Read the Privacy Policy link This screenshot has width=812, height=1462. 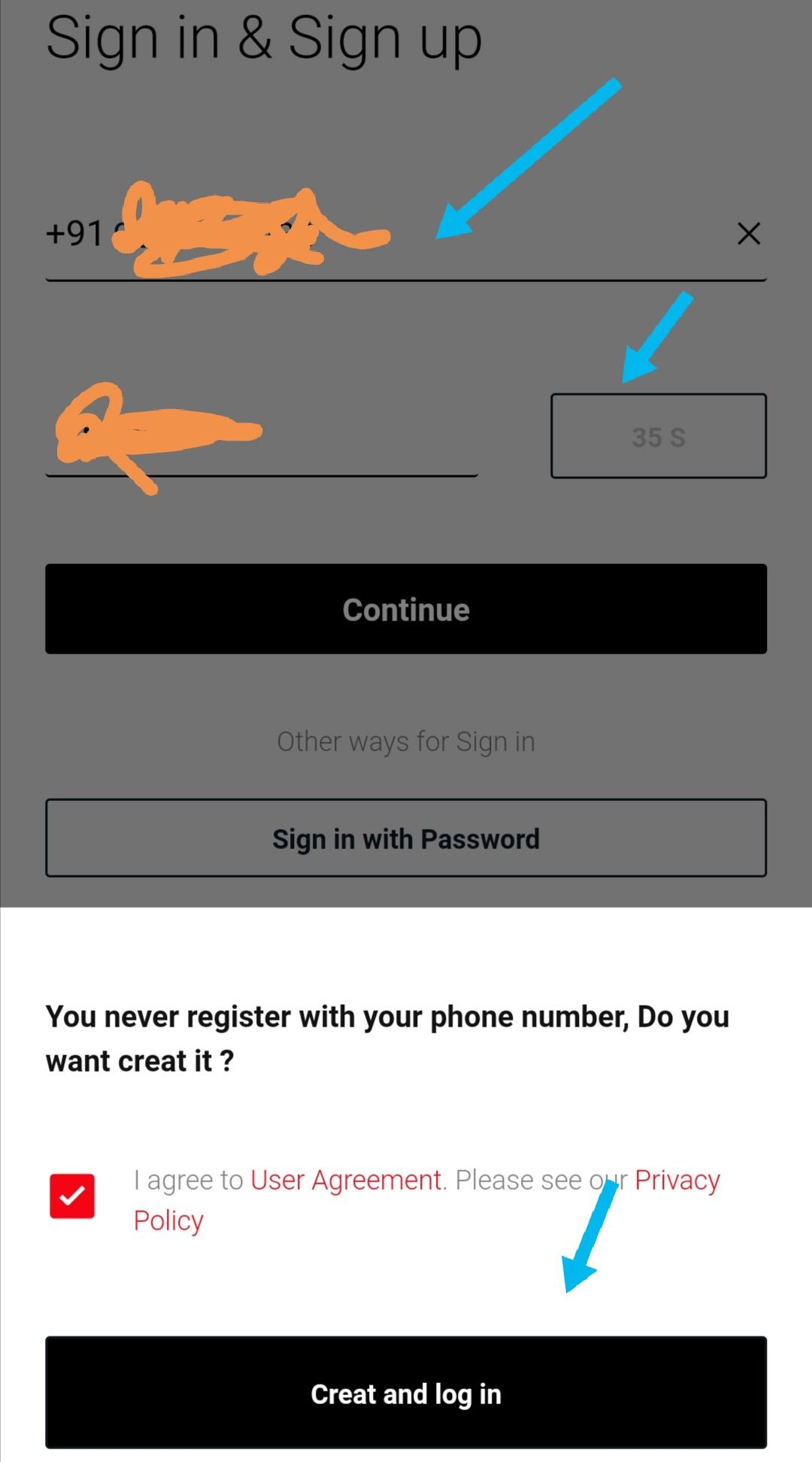click(677, 1180)
